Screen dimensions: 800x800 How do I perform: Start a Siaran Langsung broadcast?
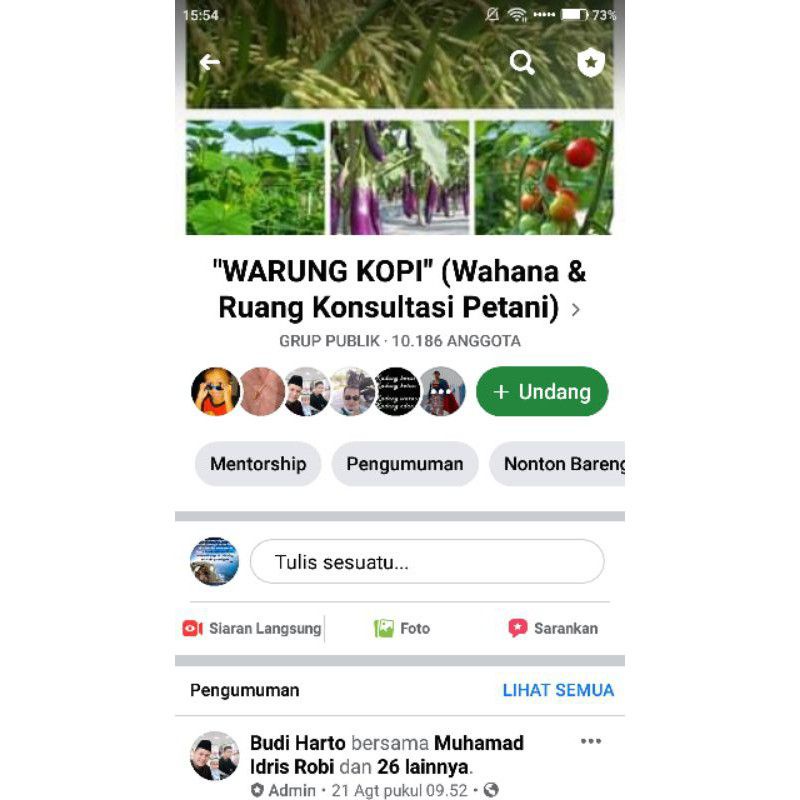[x=252, y=628]
